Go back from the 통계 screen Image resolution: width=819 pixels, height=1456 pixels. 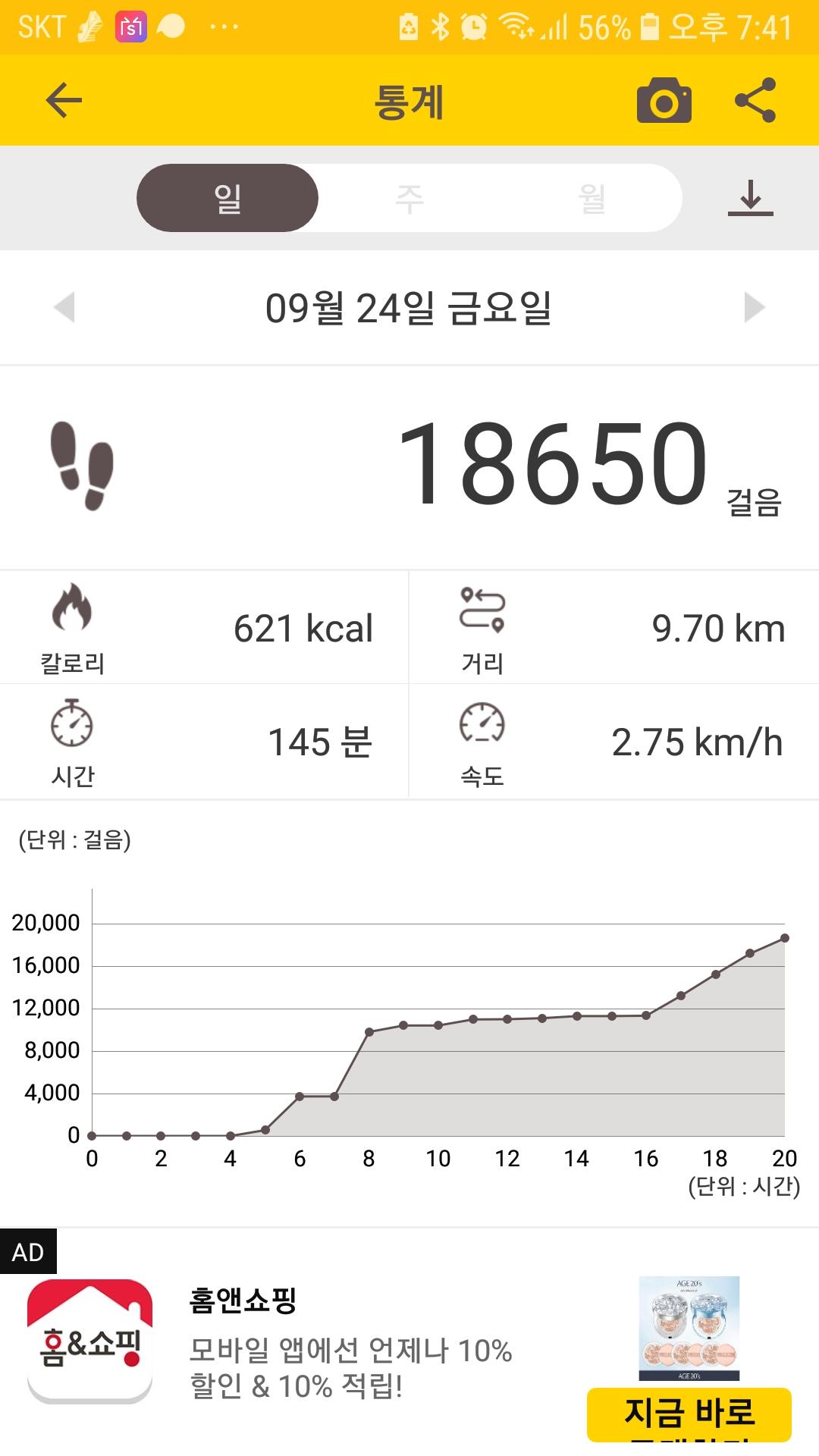(64, 100)
